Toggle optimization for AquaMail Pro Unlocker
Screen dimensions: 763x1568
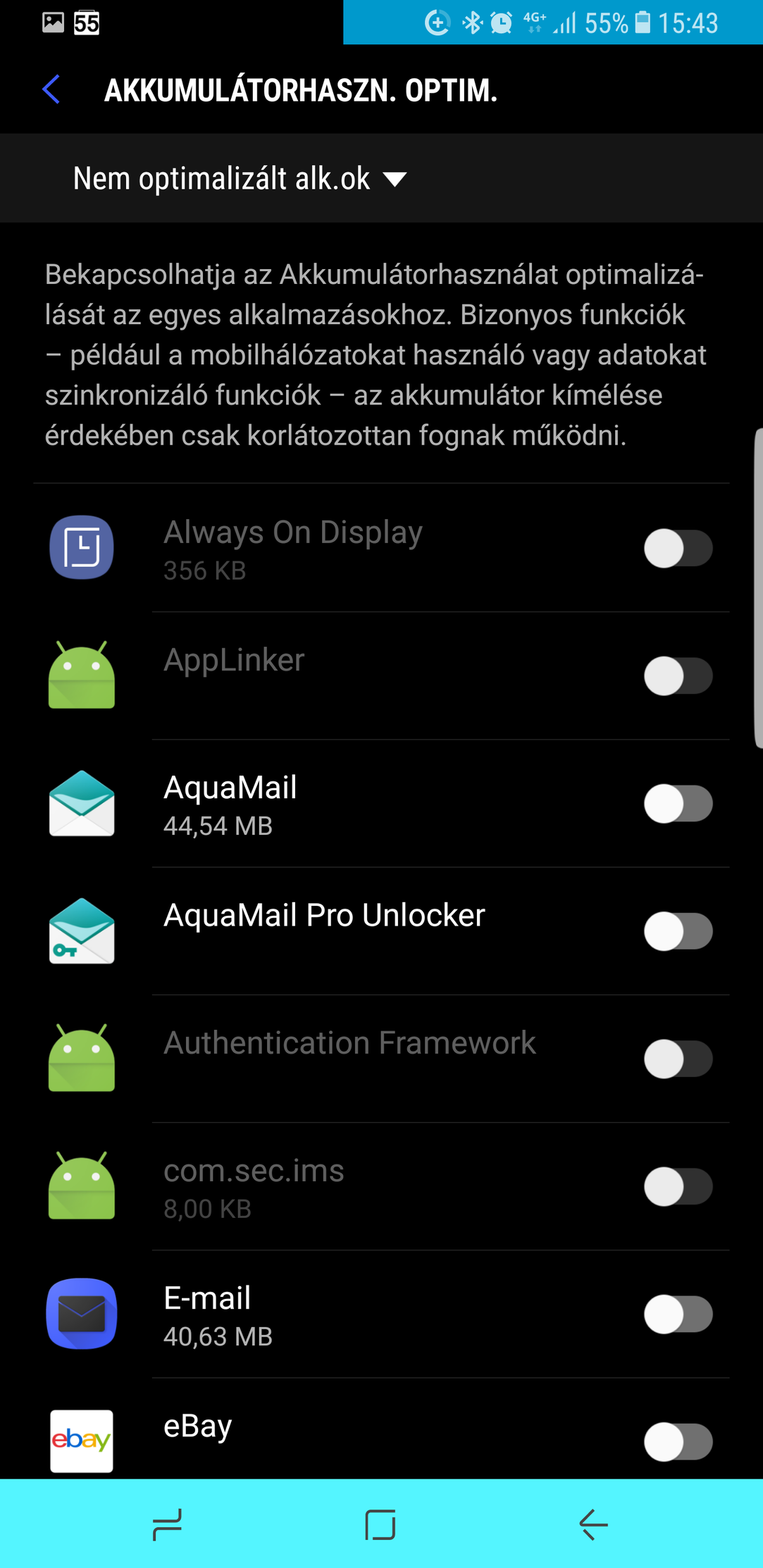678,931
